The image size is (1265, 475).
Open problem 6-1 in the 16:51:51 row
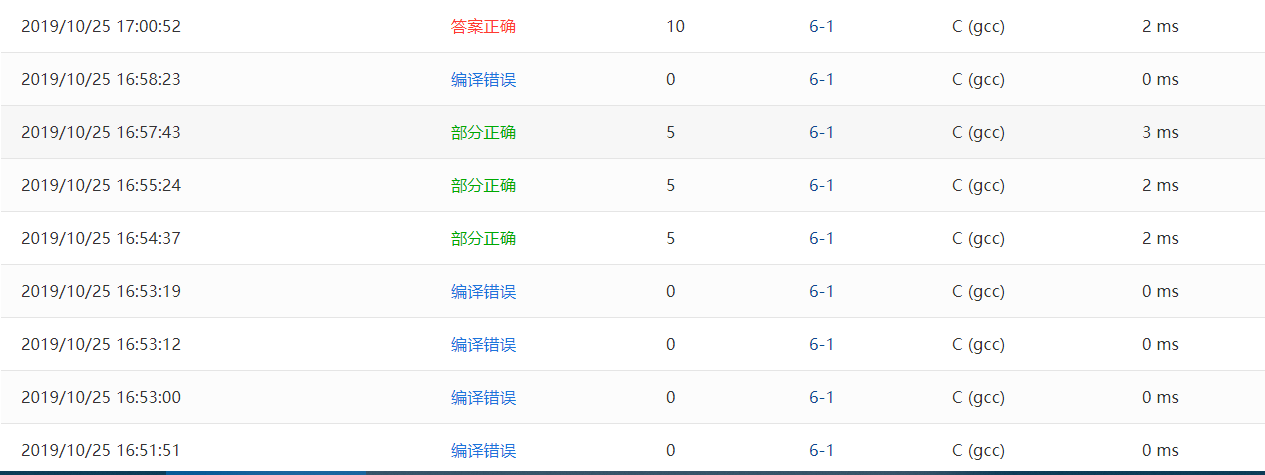(x=821, y=450)
